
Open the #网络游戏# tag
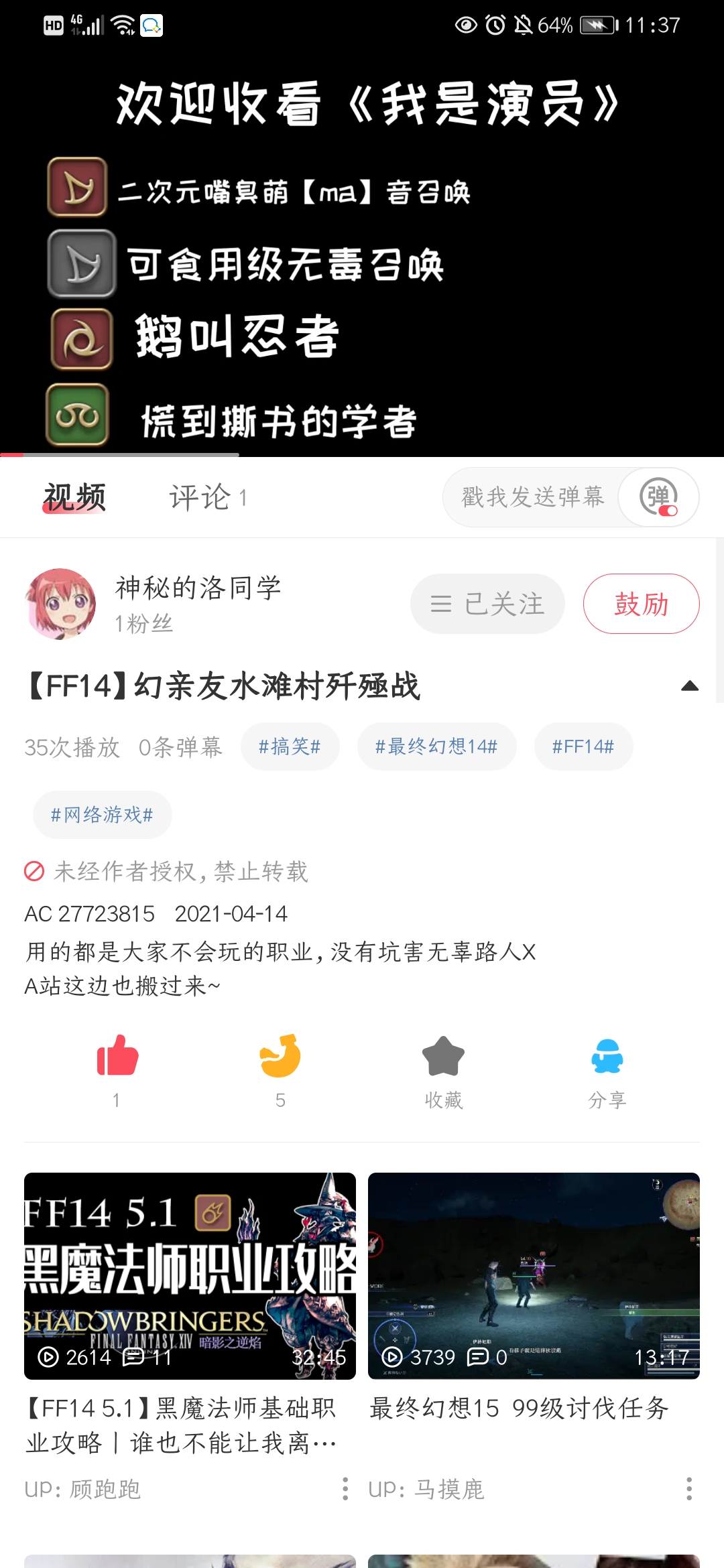[102, 815]
